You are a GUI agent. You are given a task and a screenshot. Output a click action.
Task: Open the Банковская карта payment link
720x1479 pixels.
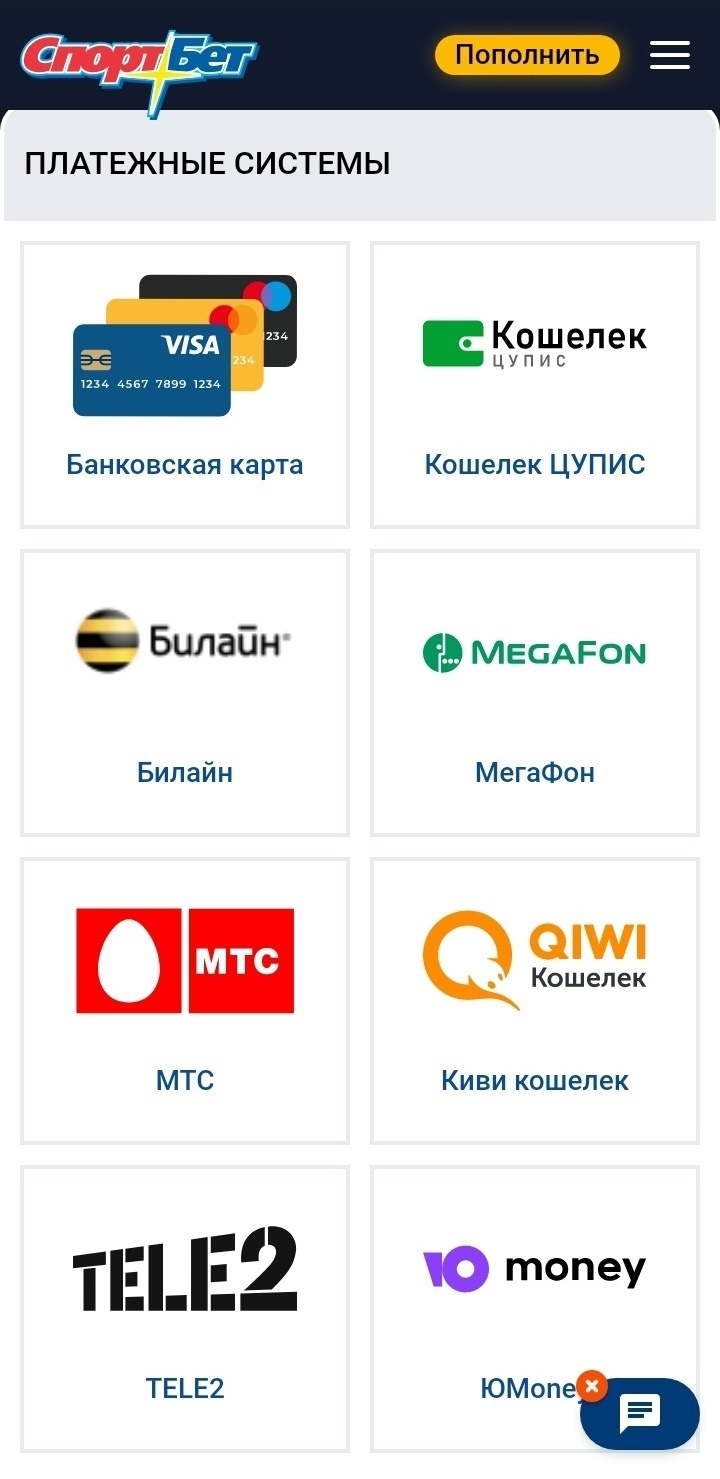184,464
